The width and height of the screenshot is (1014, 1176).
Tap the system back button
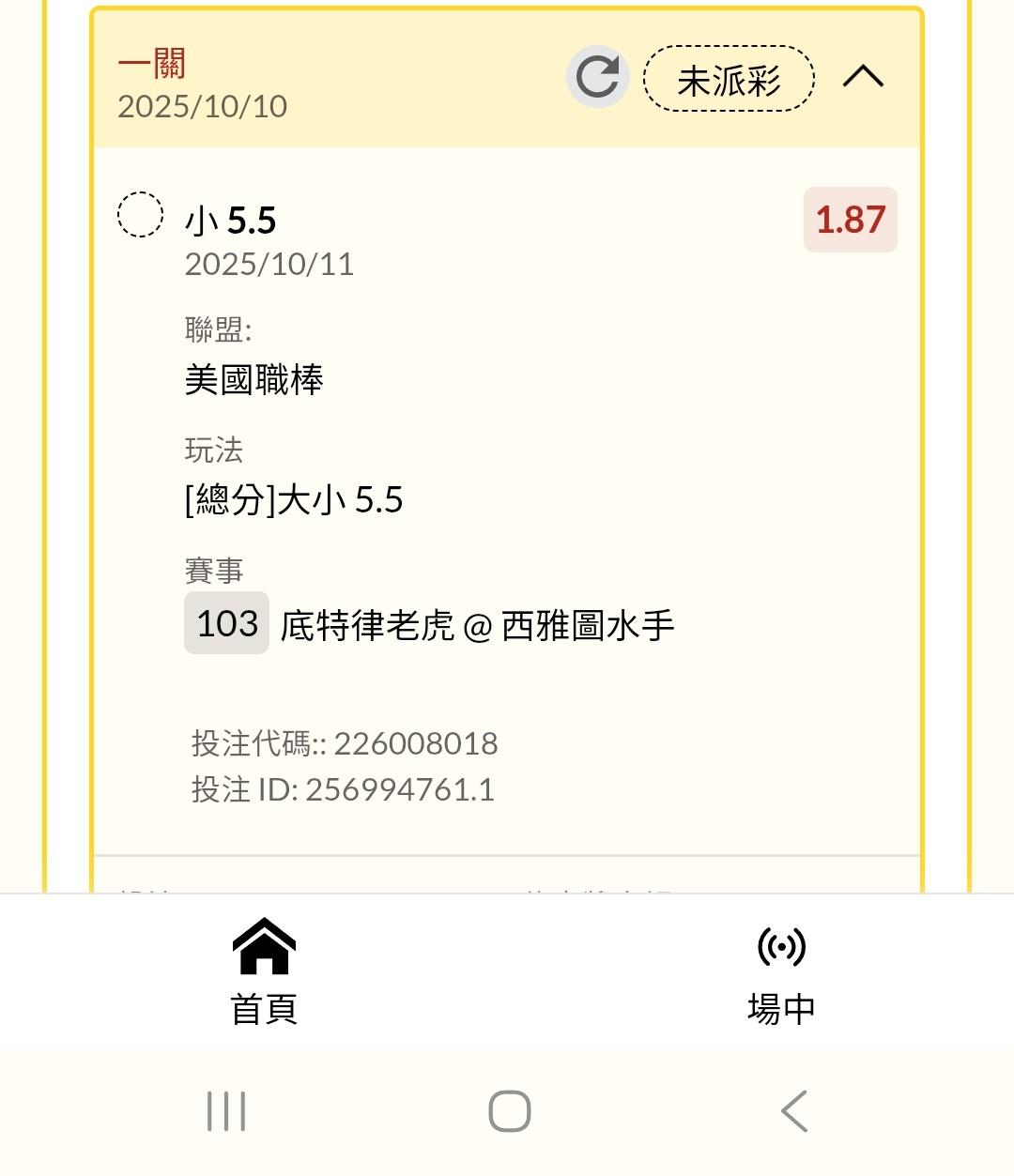click(x=793, y=1111)
